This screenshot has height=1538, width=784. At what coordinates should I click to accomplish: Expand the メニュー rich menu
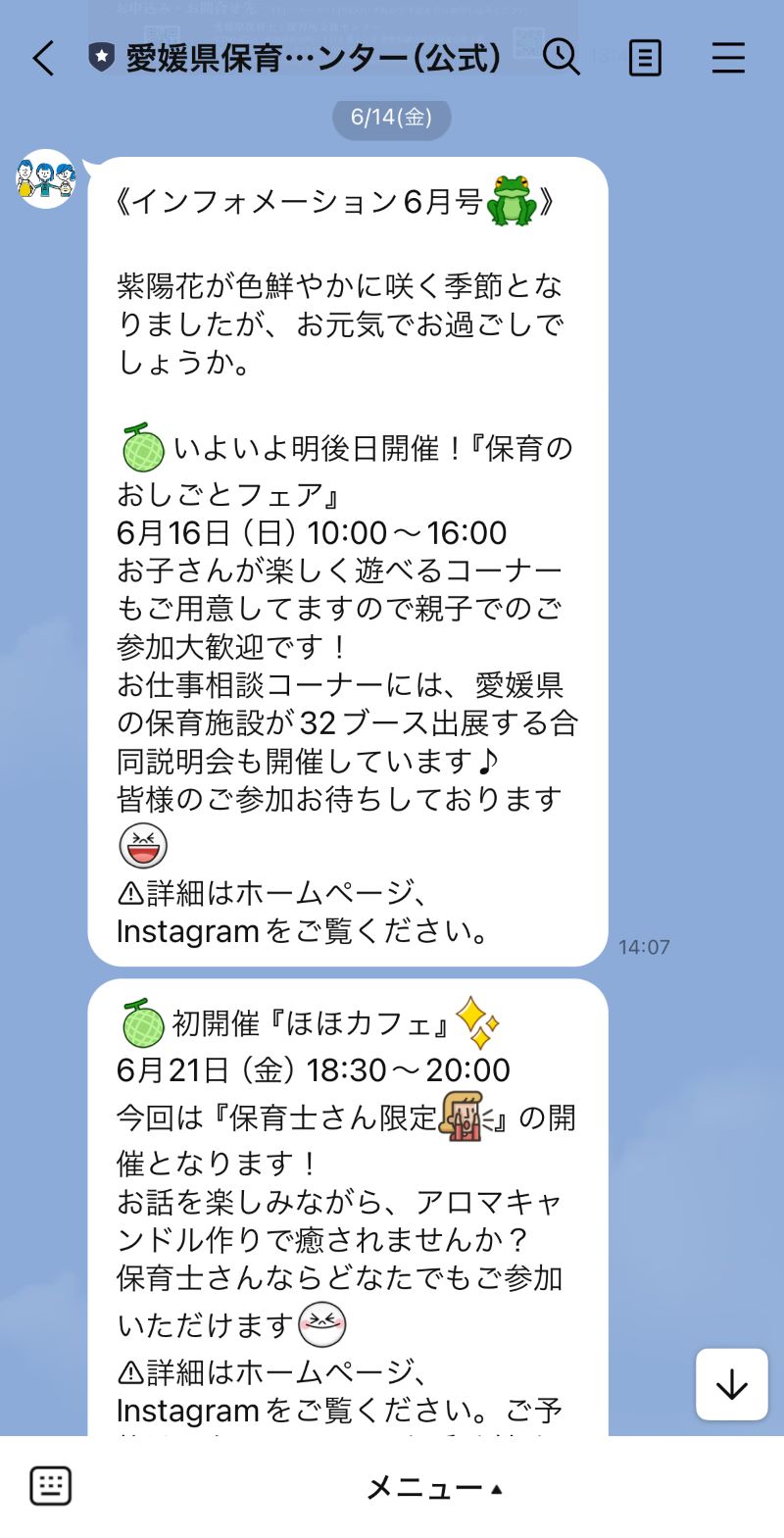point(435,1488)
